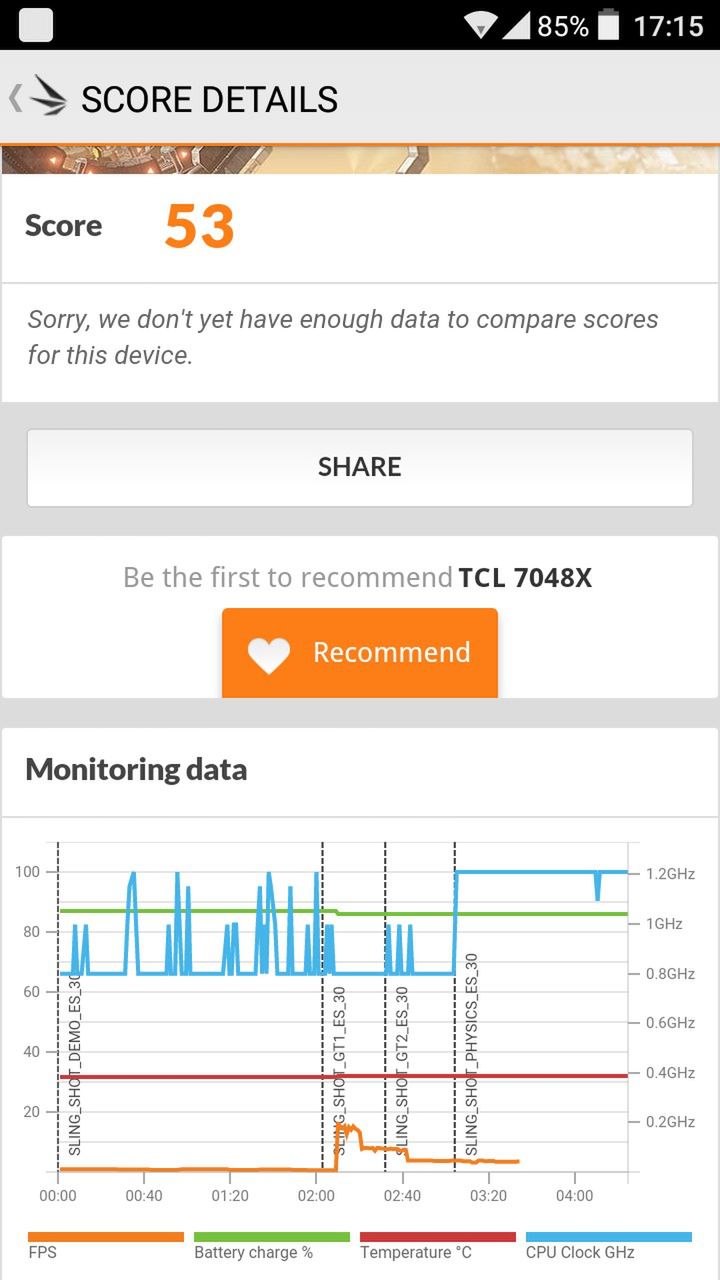Tap the SHARE button
Image resolution: width=720 pixels, height=1280 pixels.
click(x=359, y=467)
